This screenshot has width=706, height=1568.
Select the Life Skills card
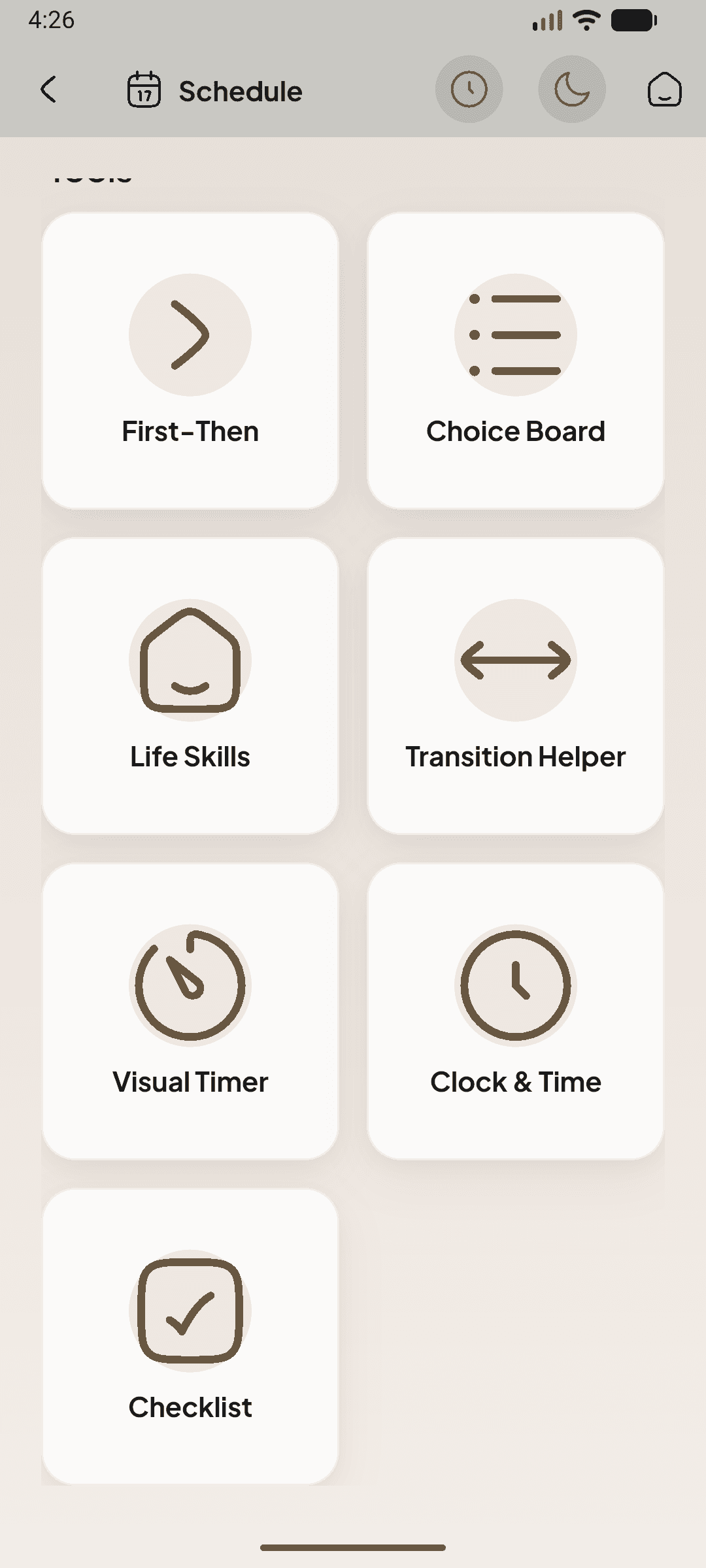point(190,686)
